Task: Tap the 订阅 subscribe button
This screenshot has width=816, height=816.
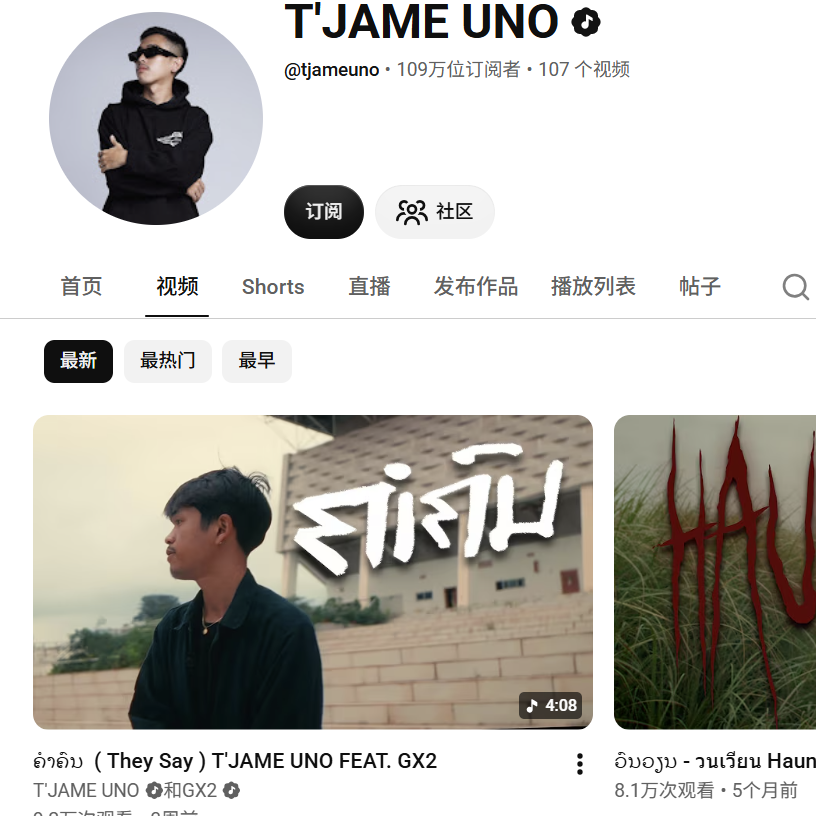Action: point(324,212)
